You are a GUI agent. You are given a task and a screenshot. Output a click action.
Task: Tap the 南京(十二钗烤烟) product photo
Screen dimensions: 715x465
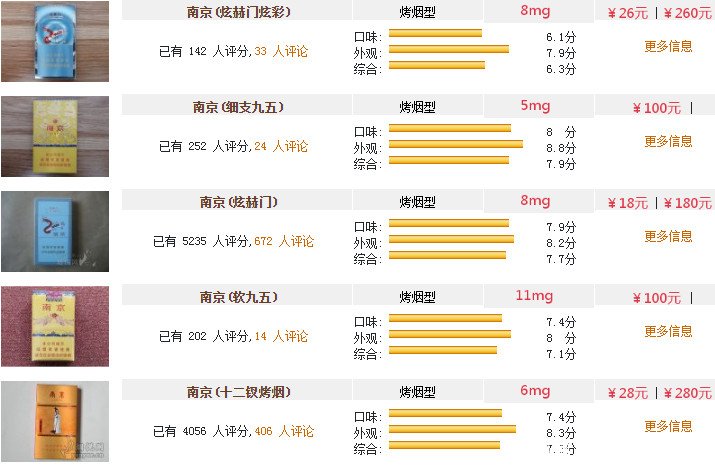53,421
